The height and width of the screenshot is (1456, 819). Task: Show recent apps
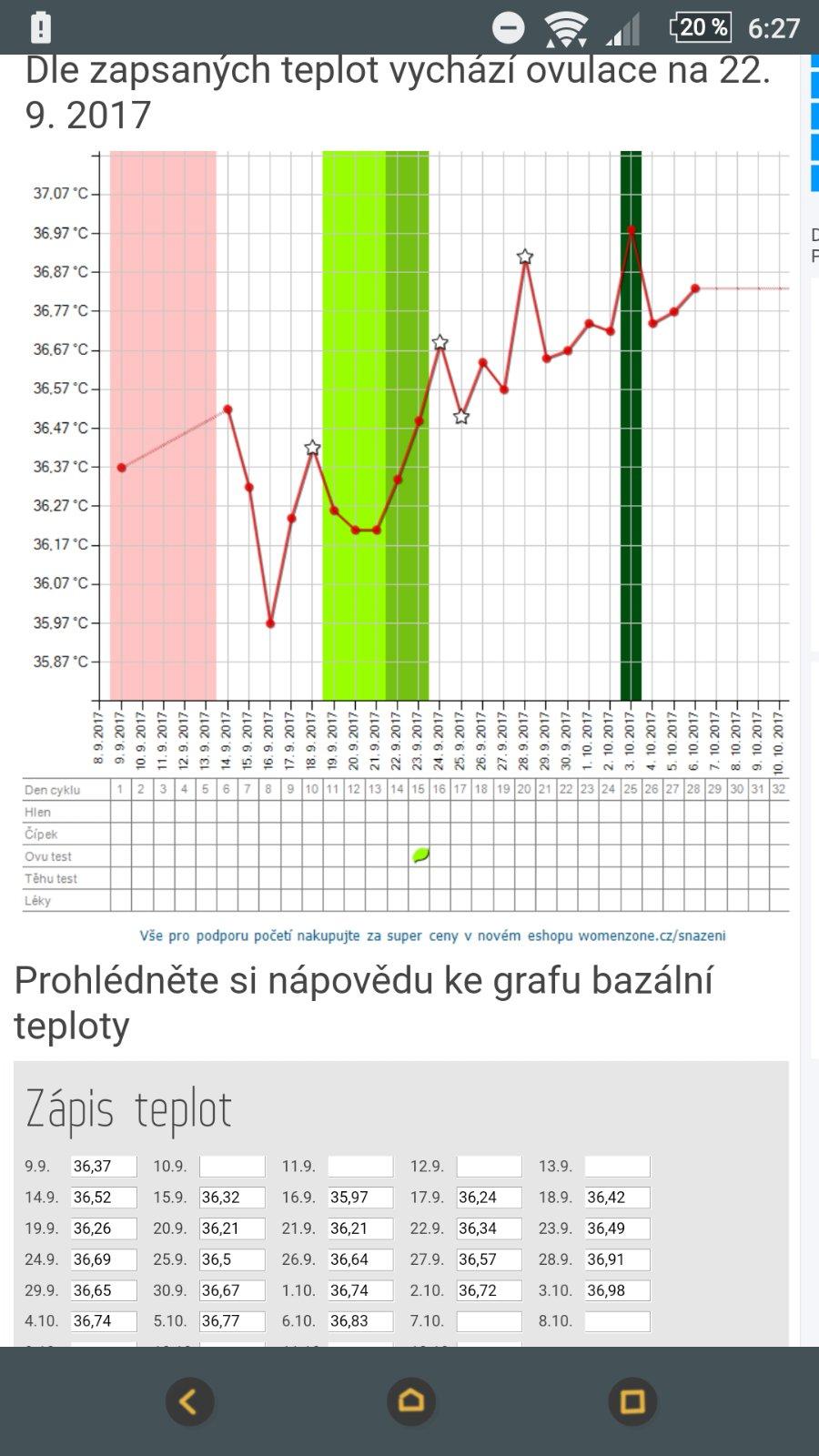tap(632, 1401)
